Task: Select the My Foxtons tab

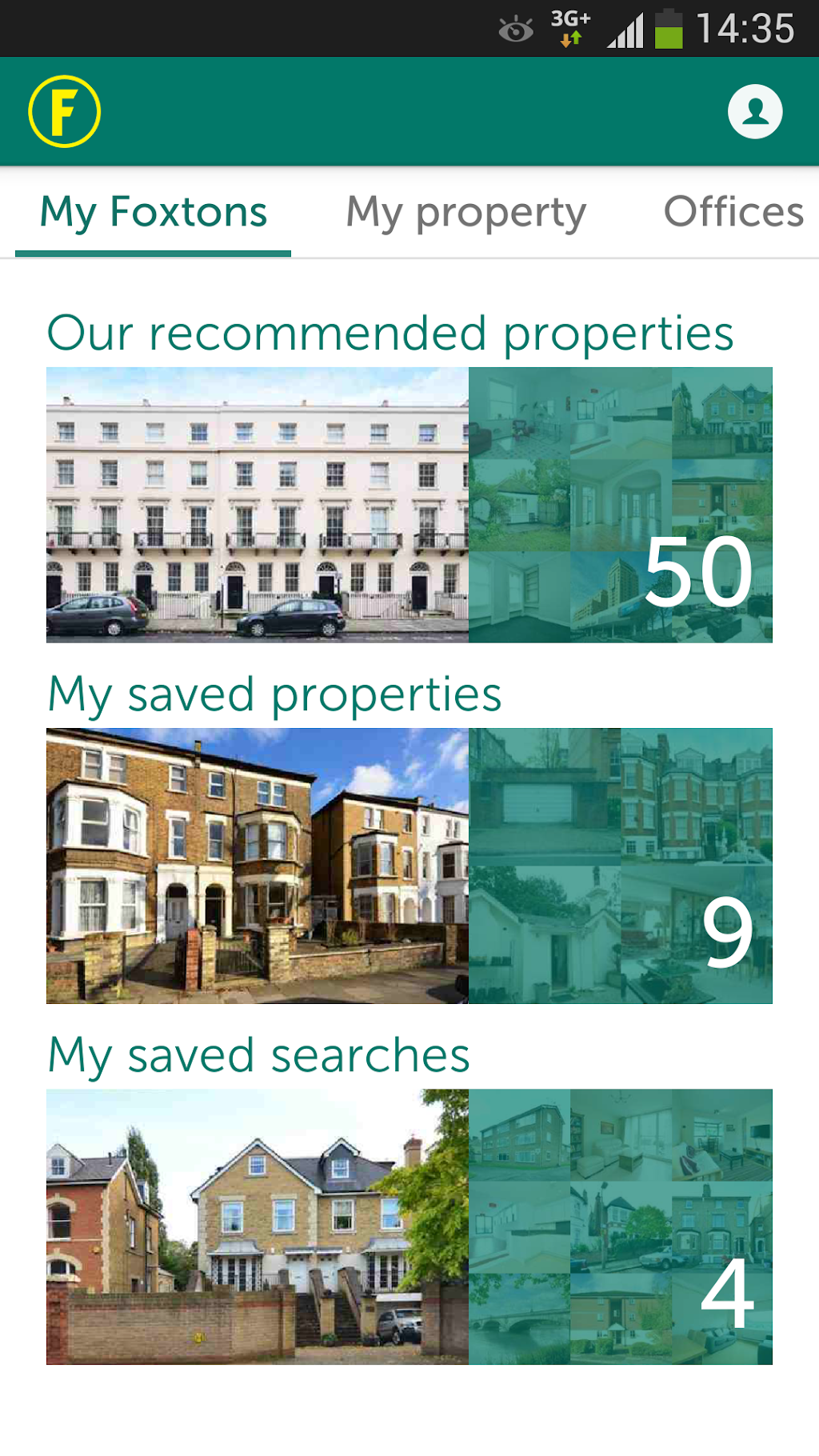Action: pyautogui.click(x=154, y=213)
